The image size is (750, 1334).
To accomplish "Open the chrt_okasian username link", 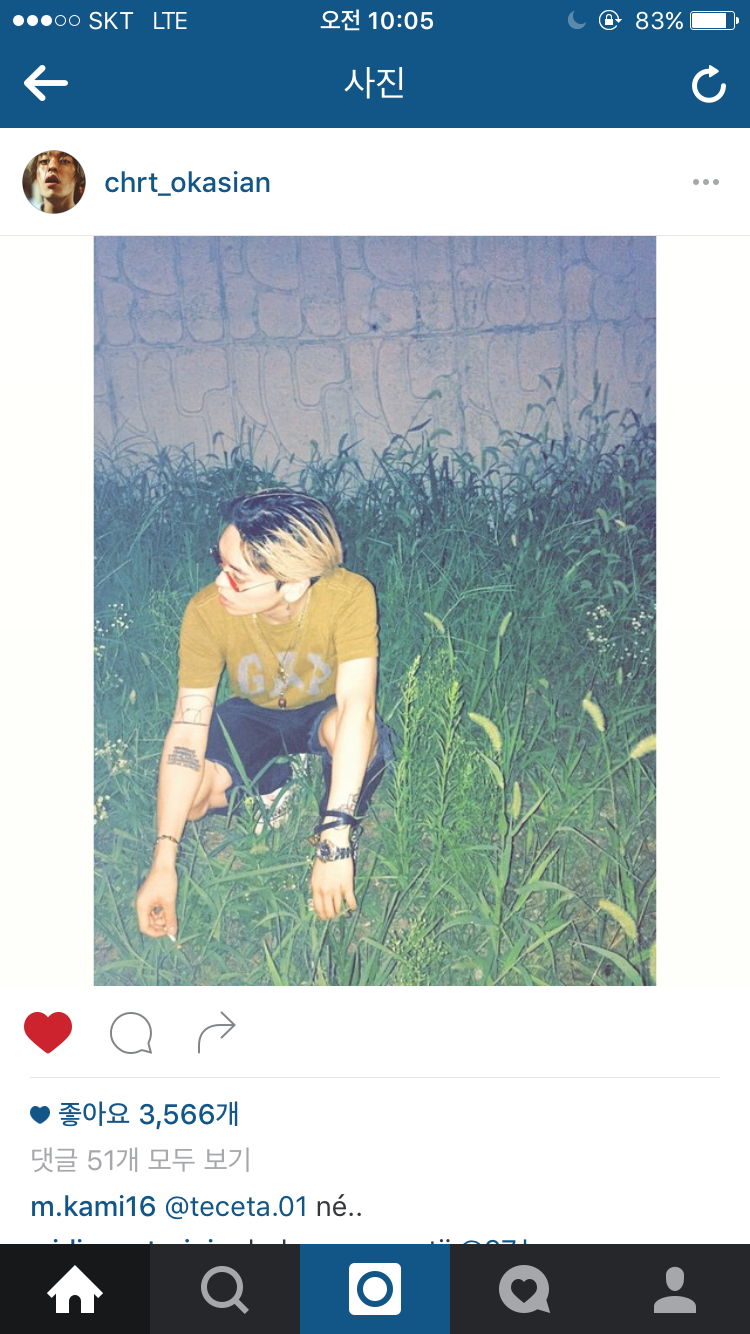I will [x=187, y=182].
